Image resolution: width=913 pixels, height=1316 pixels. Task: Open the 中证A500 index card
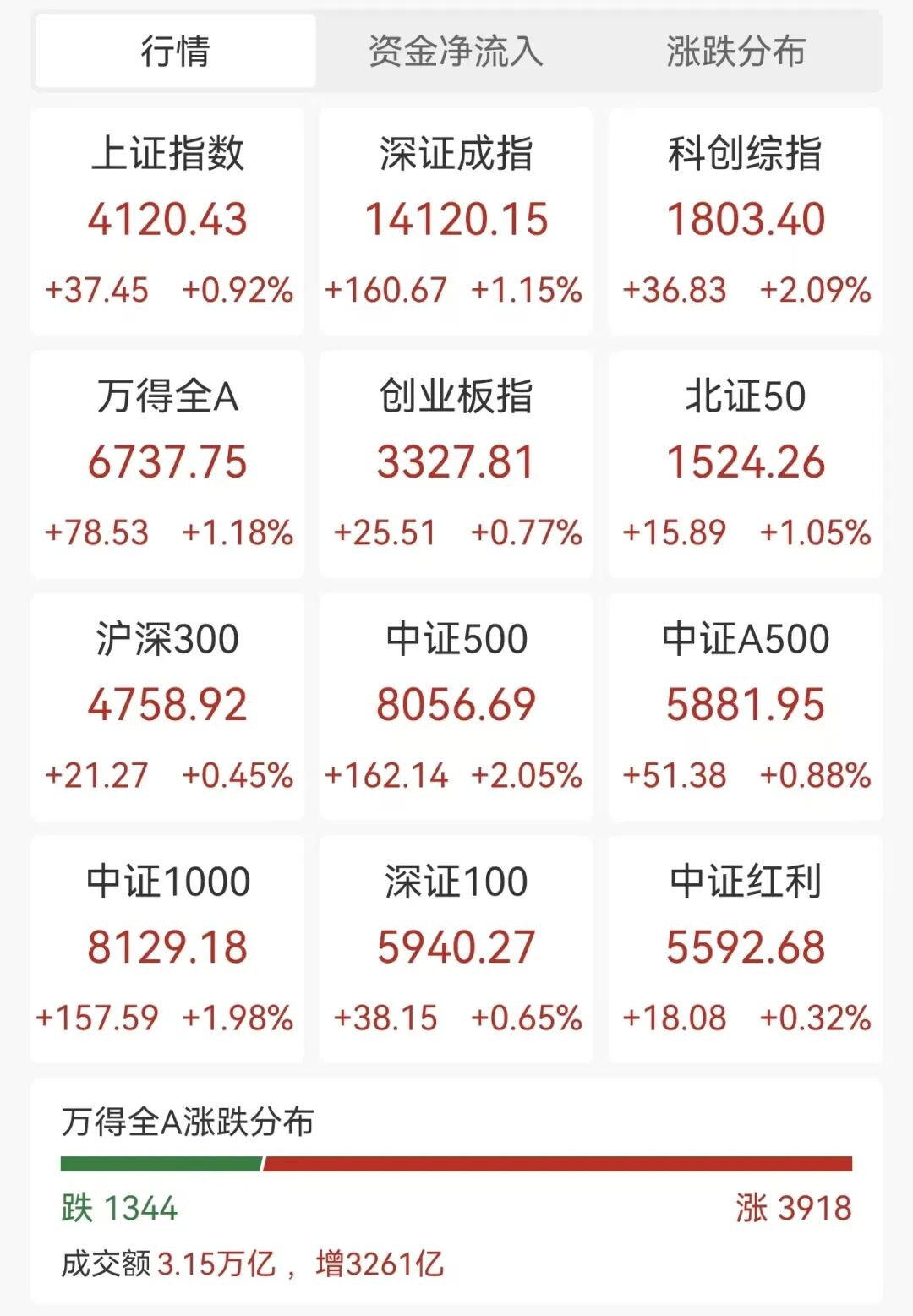tap(745, 706)
